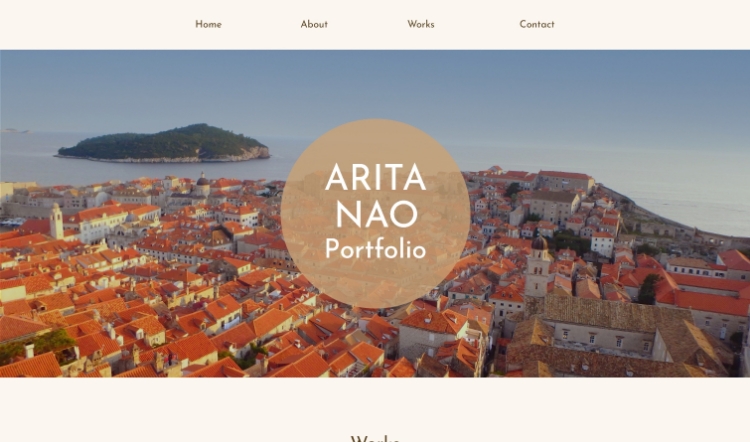Jump to the Works section
Screen dimensions: 750x442
point(421,24)
